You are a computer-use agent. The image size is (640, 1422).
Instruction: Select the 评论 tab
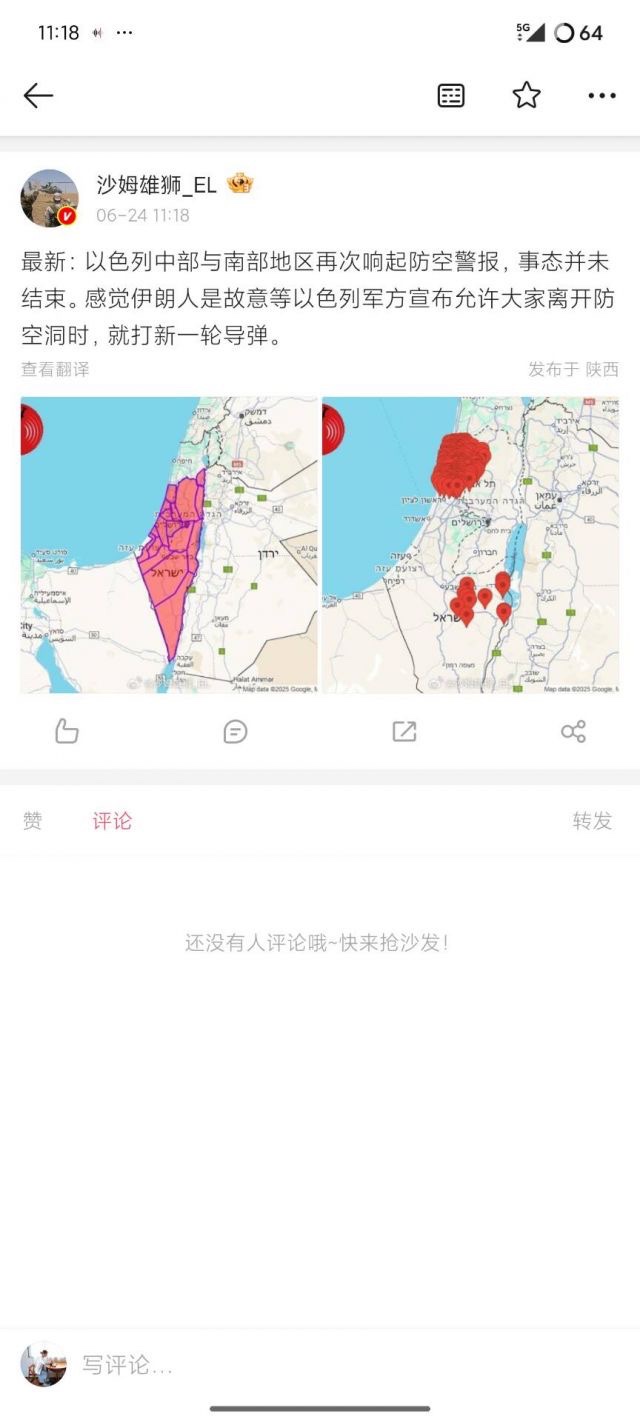(112, 821)
